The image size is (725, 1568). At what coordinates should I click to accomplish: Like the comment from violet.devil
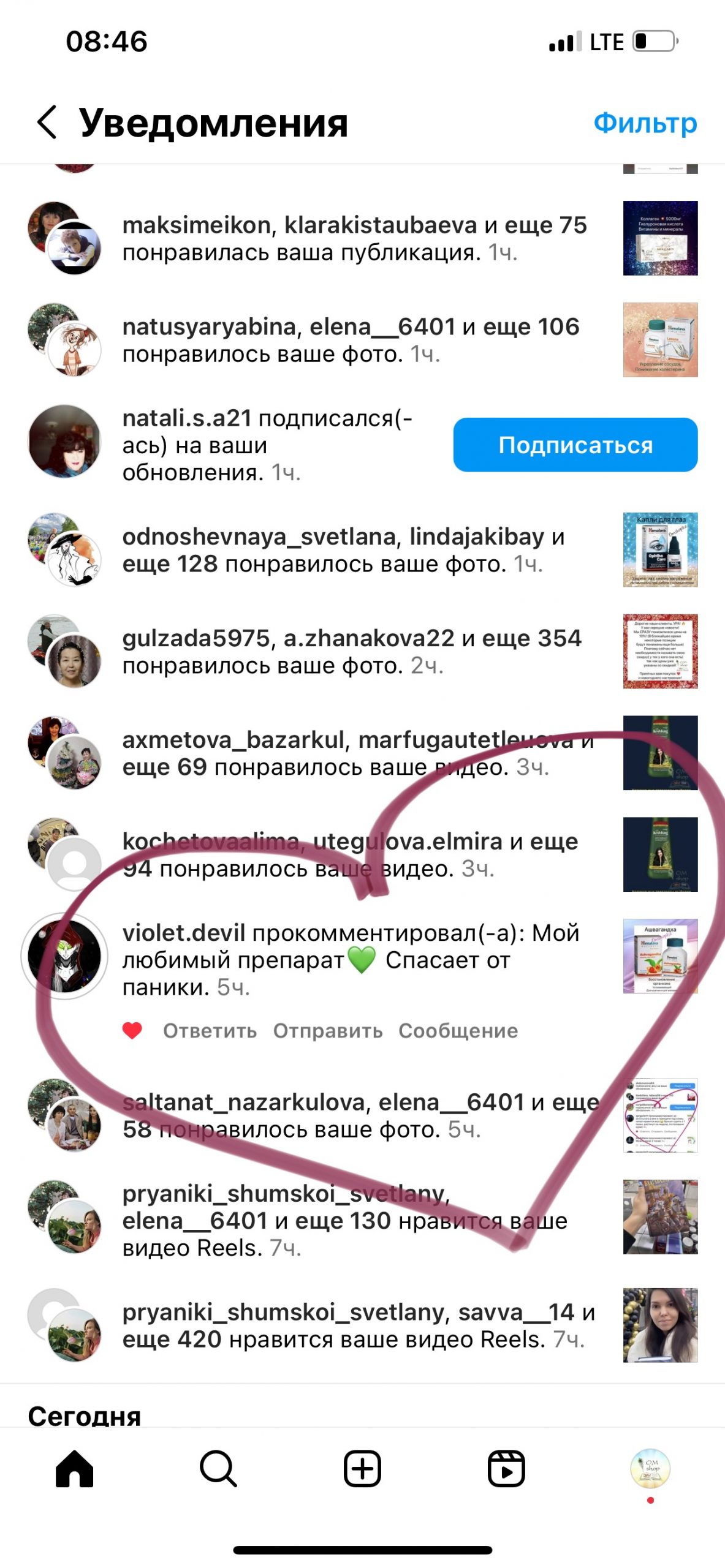132,1031
